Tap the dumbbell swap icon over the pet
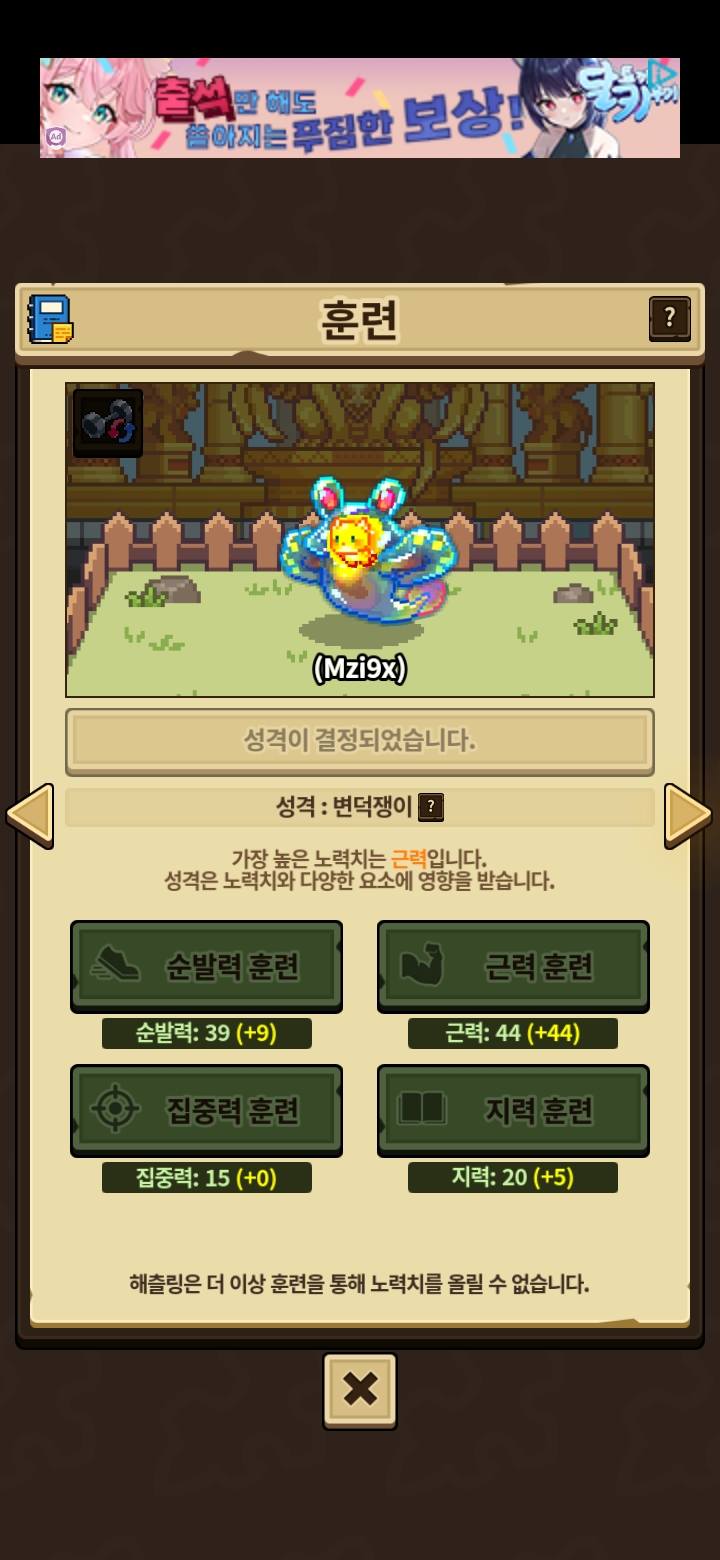Viewport: 720px width, 1560px height. point(108,423)
